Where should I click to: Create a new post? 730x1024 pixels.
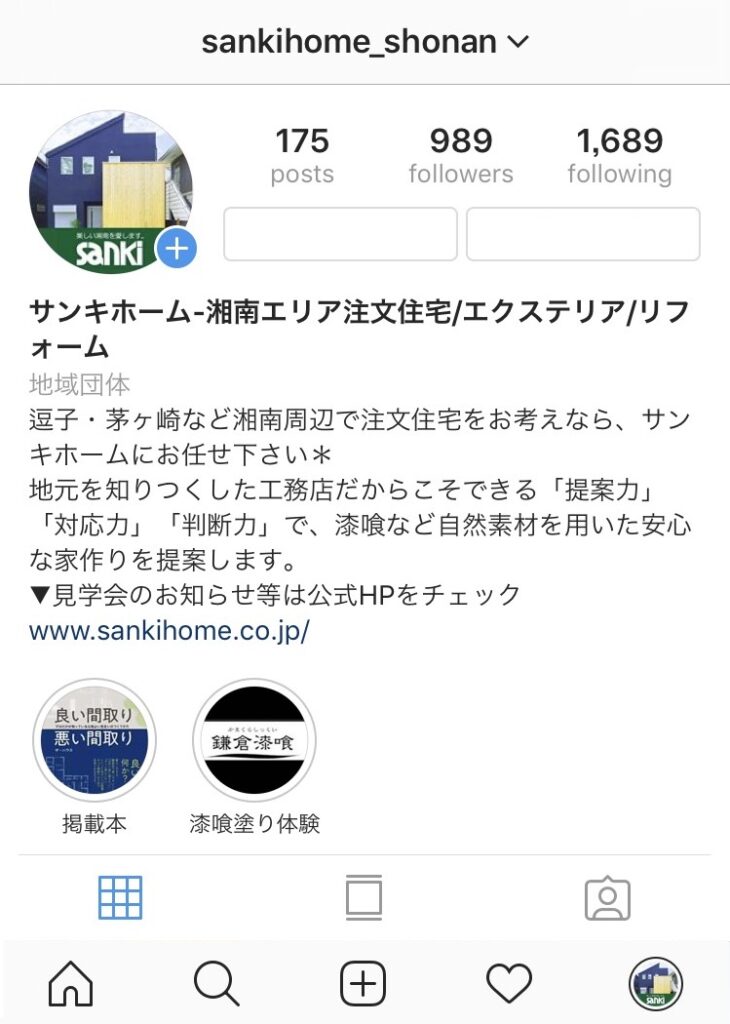363,985
